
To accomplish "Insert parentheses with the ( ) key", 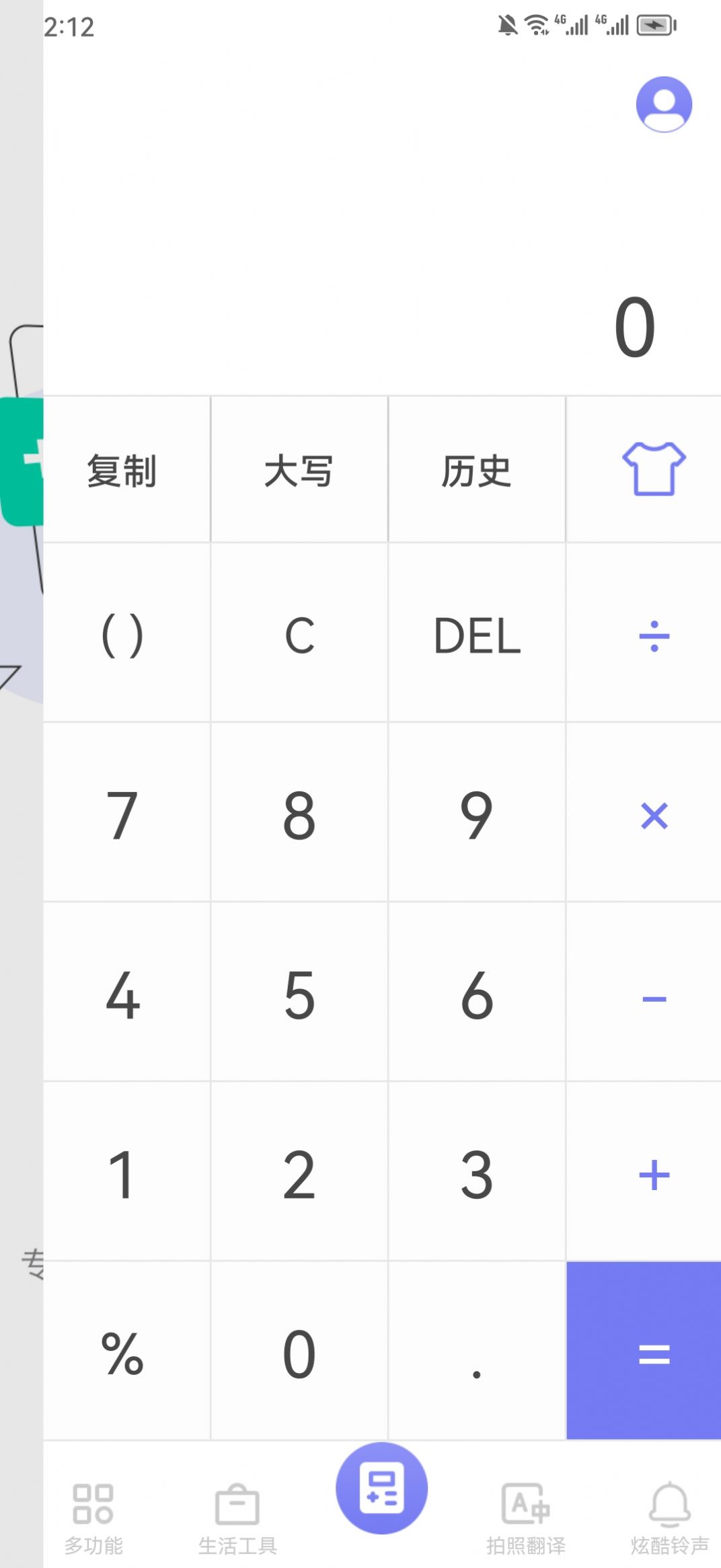I will [x=122, y=635].
